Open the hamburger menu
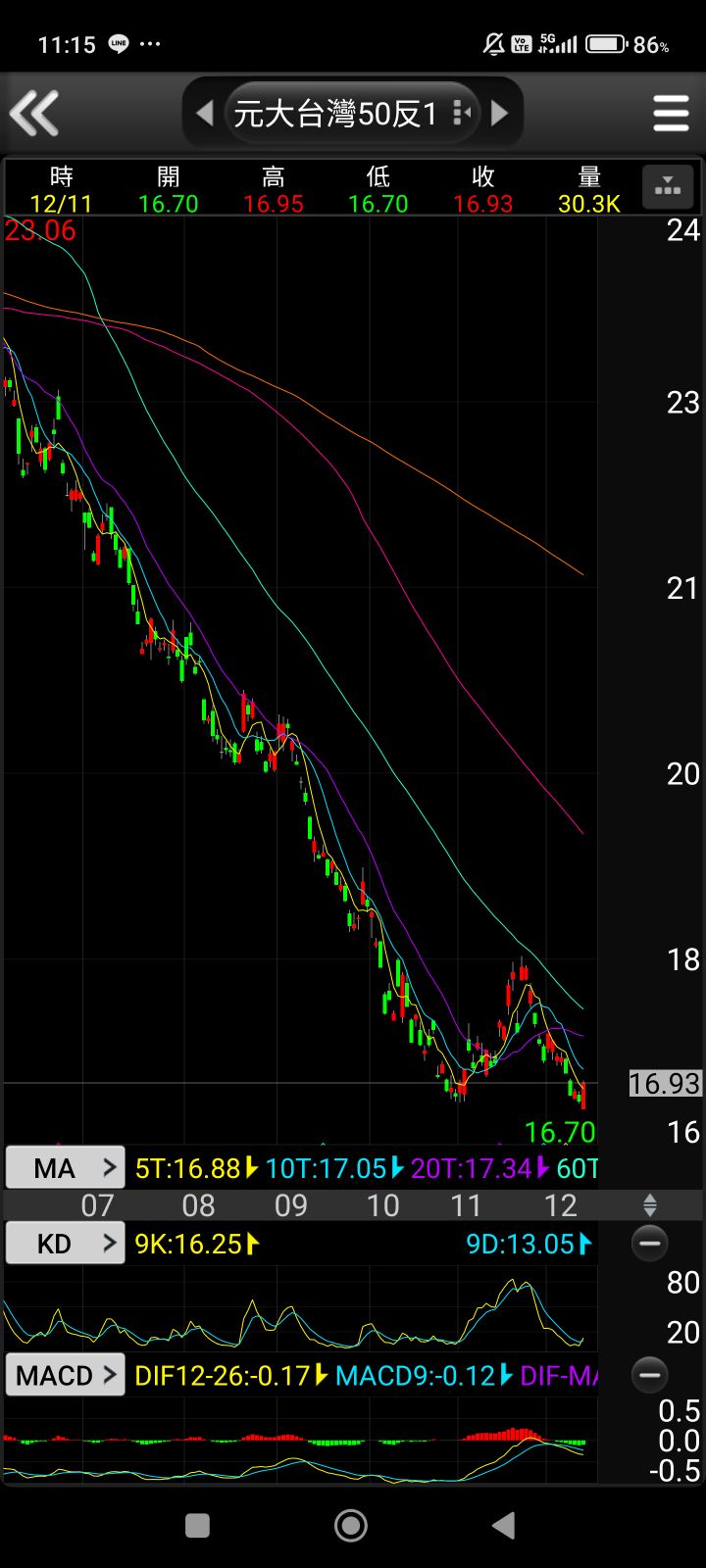Screen dimensions: 706x1568 tap(671, 114)
